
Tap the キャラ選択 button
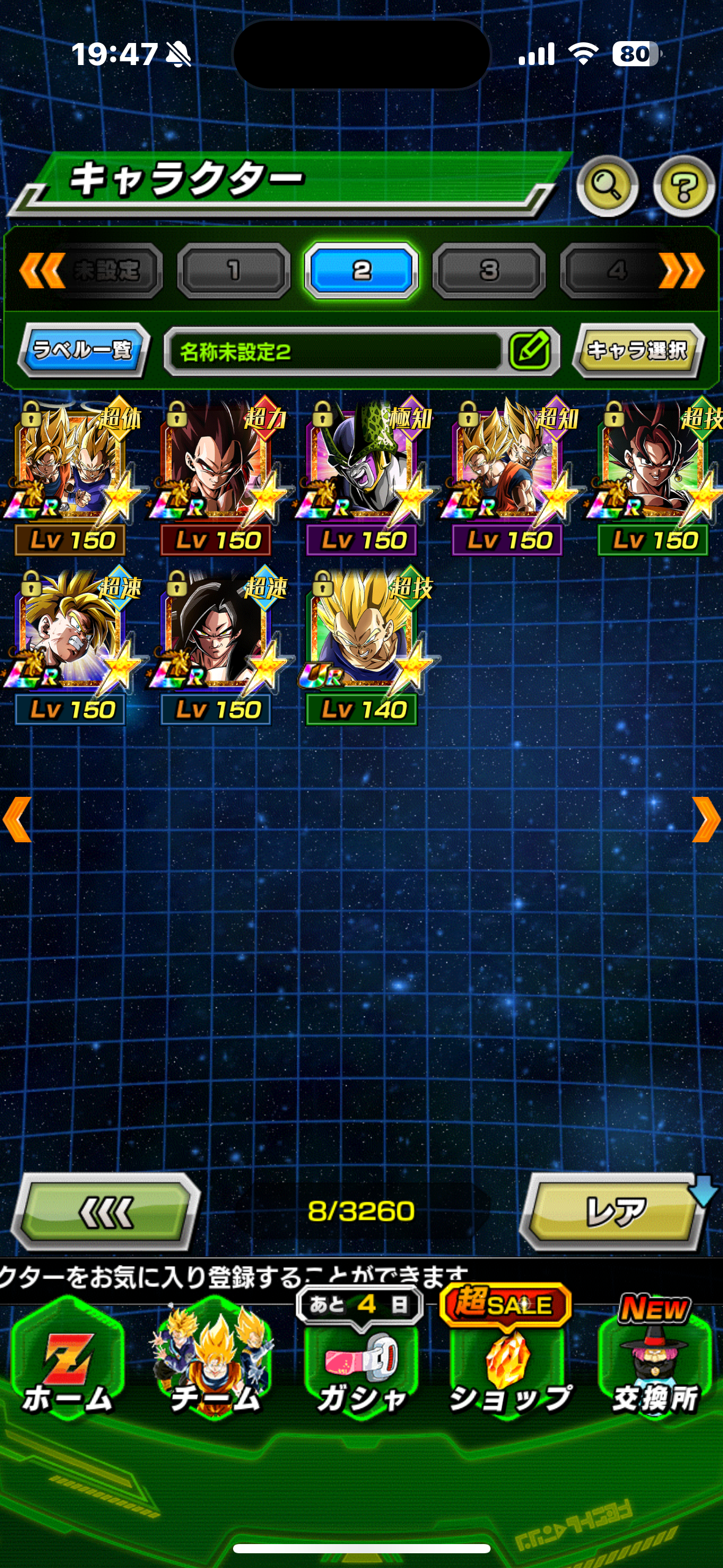(638, 350)
